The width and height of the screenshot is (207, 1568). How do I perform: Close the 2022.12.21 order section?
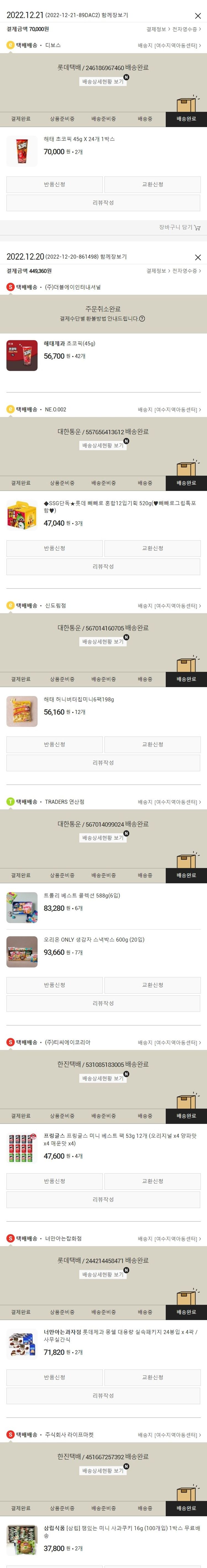pos(197,16)
